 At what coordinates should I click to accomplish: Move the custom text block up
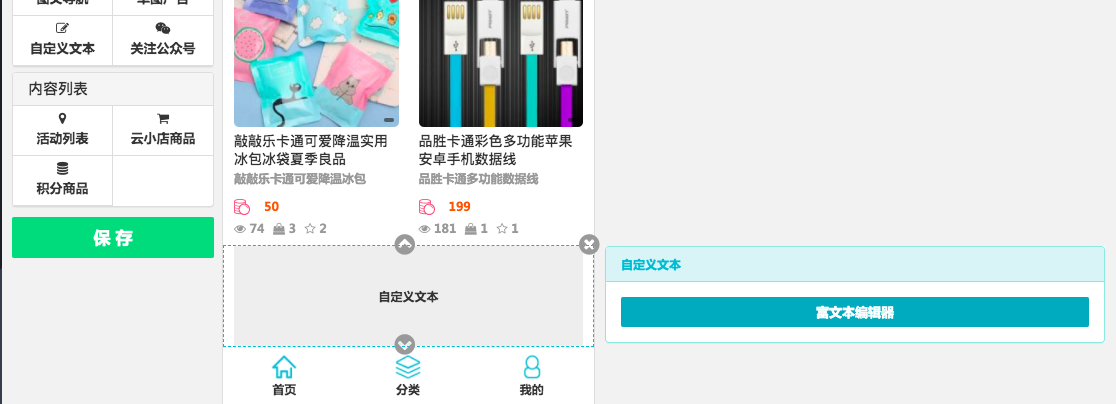pyautogui.click(x=405, y=245)
